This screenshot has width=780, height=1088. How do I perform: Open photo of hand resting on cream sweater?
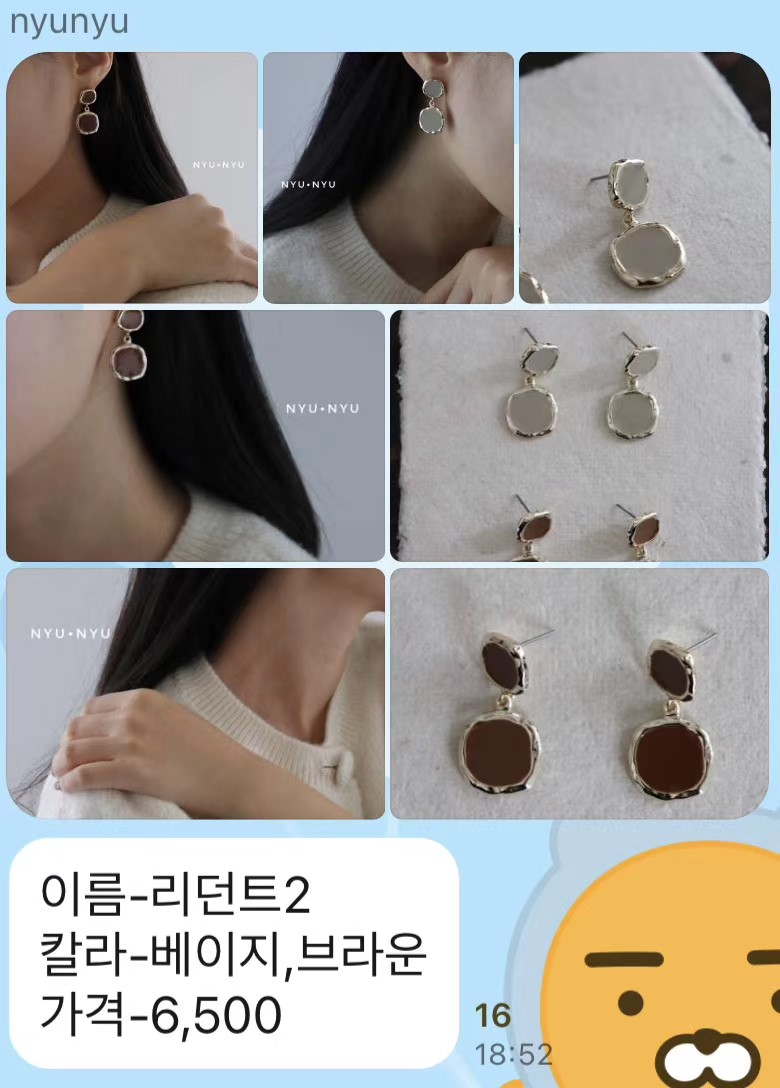pos(196,693)
